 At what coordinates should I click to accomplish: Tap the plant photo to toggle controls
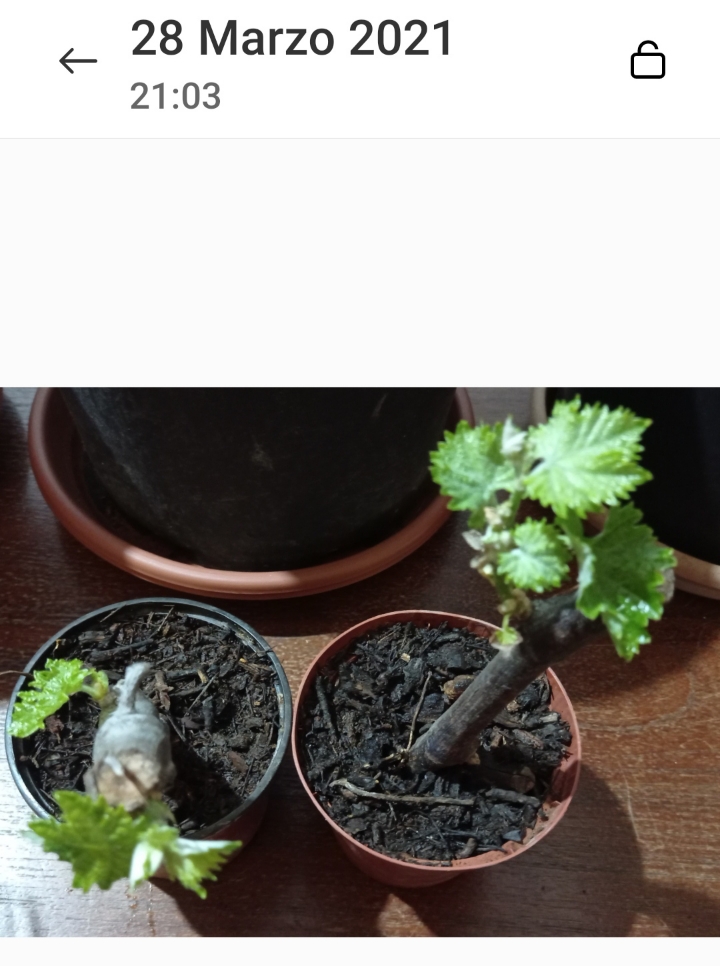click(x=360, y=660)
